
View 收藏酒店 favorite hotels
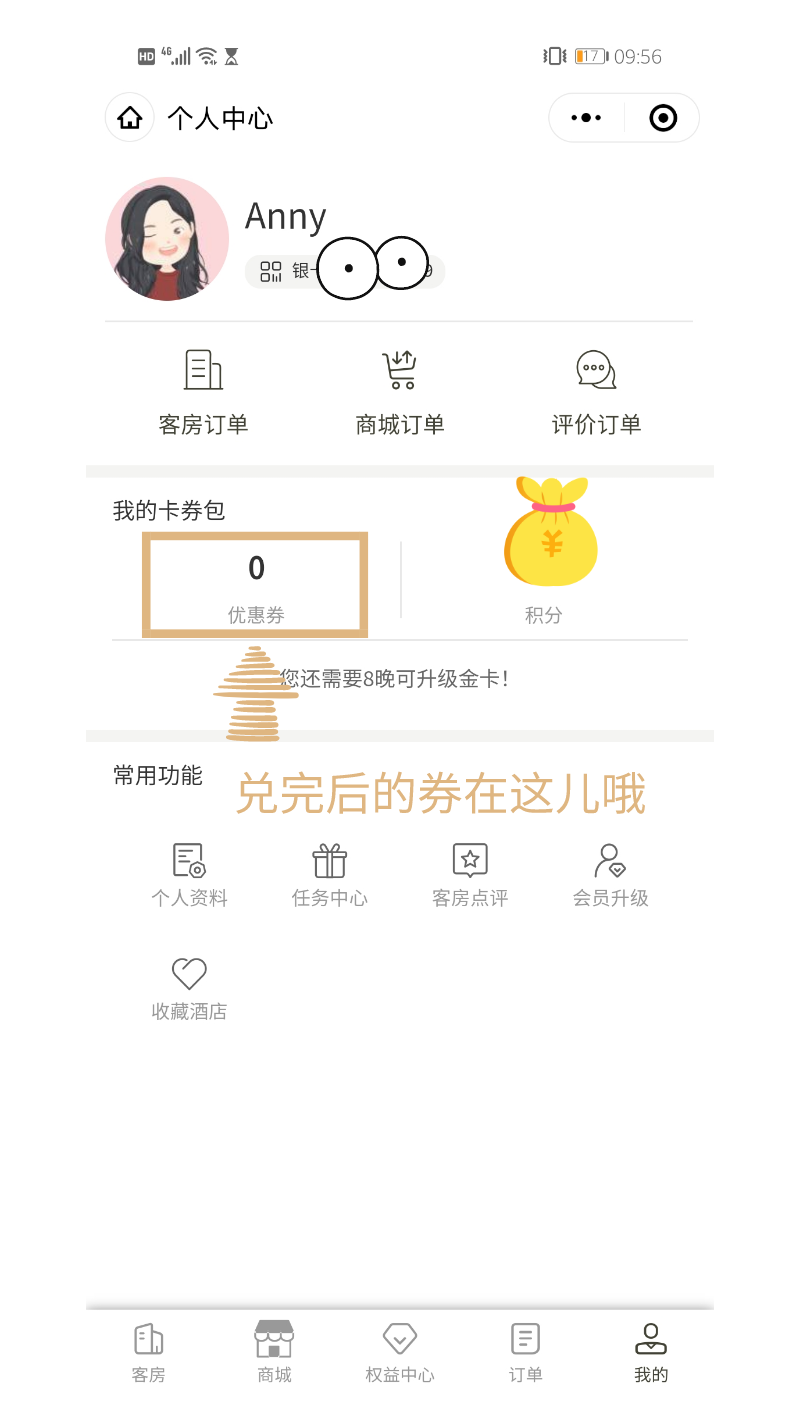pos(189,988)
